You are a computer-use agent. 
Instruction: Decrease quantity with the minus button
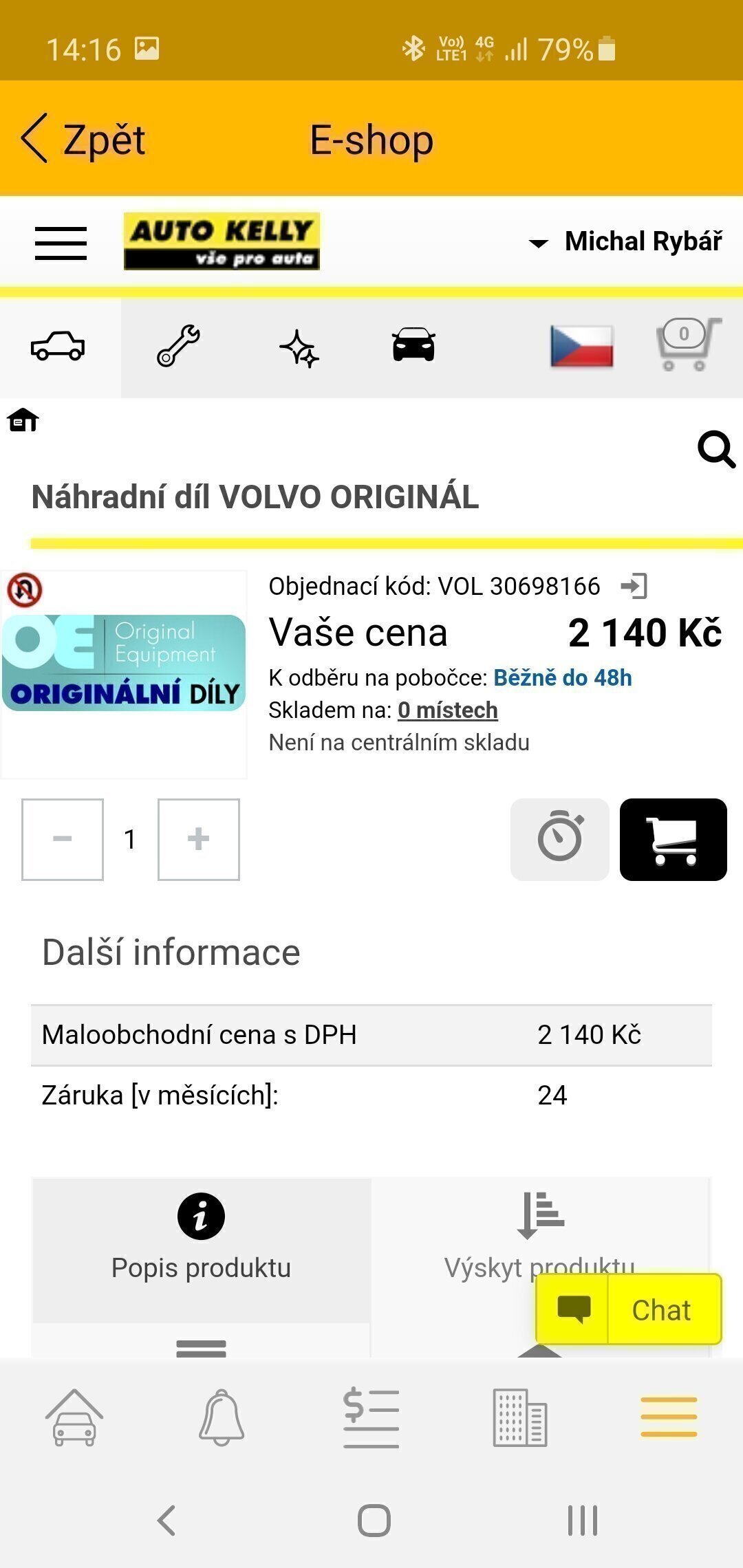(63, 839)
